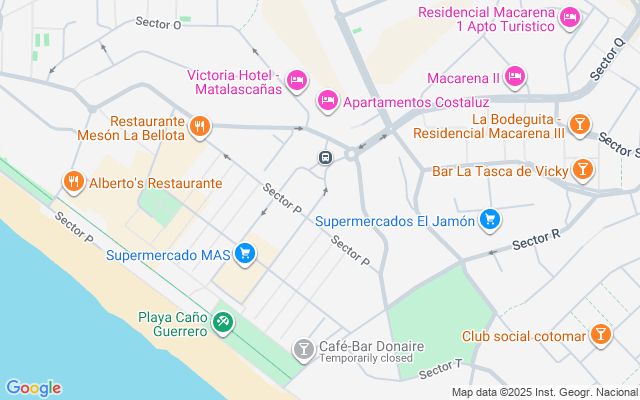Image resolution: width=640 pixels, height=400 pixels.
Task: Open Club social cotomar bar pin
Action: tap(601, 334)
